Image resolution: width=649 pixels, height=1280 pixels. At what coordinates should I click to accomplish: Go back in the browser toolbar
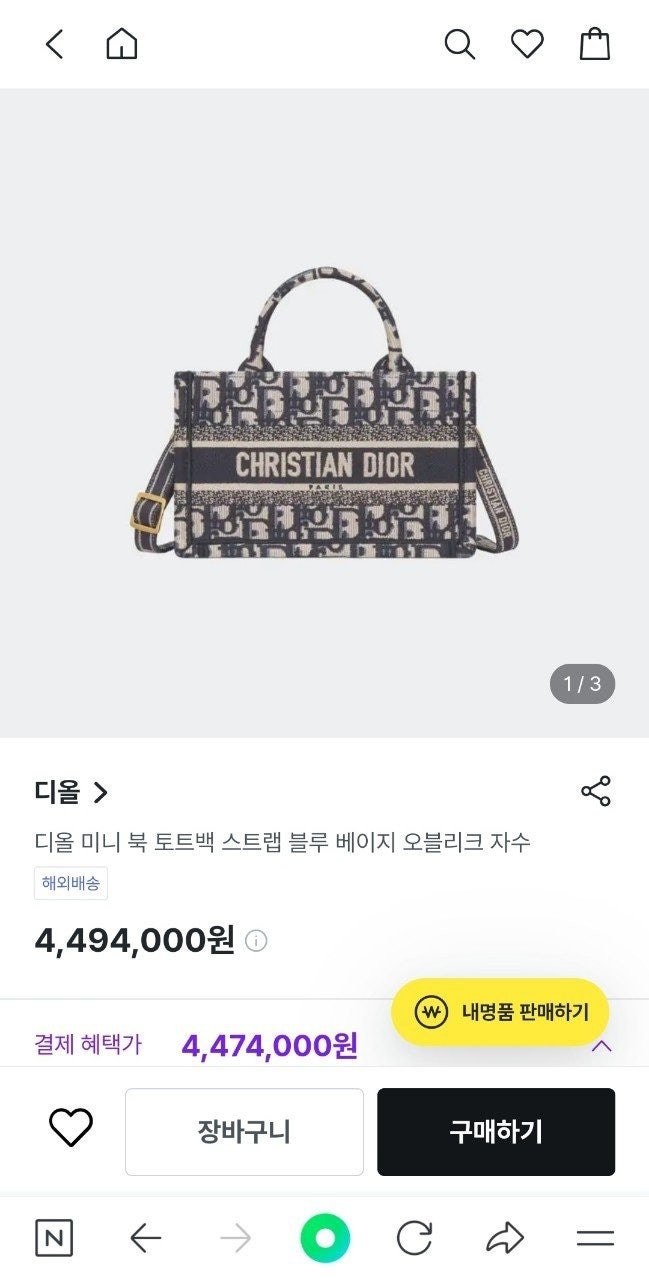(146, 1239)
